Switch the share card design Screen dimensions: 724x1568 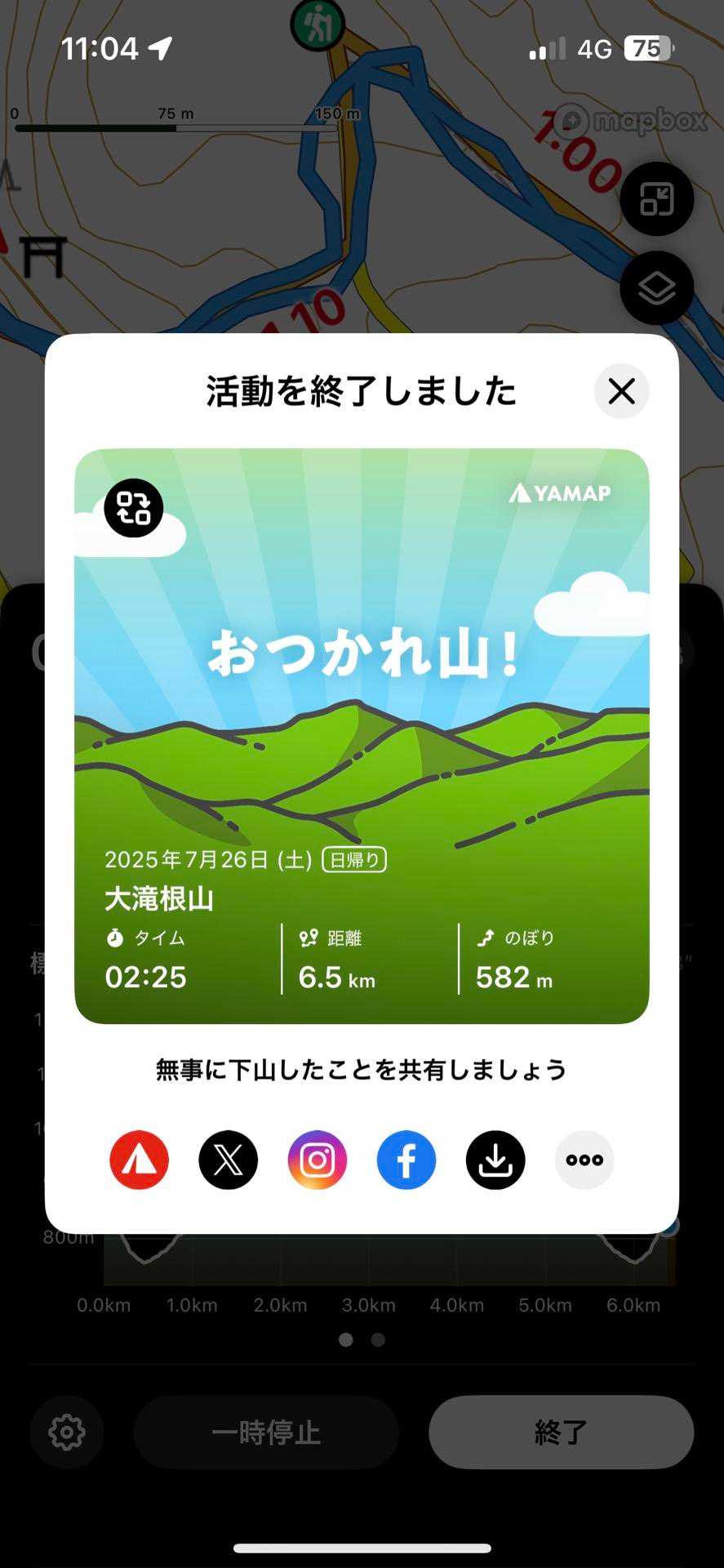click(x=134, y=508)
